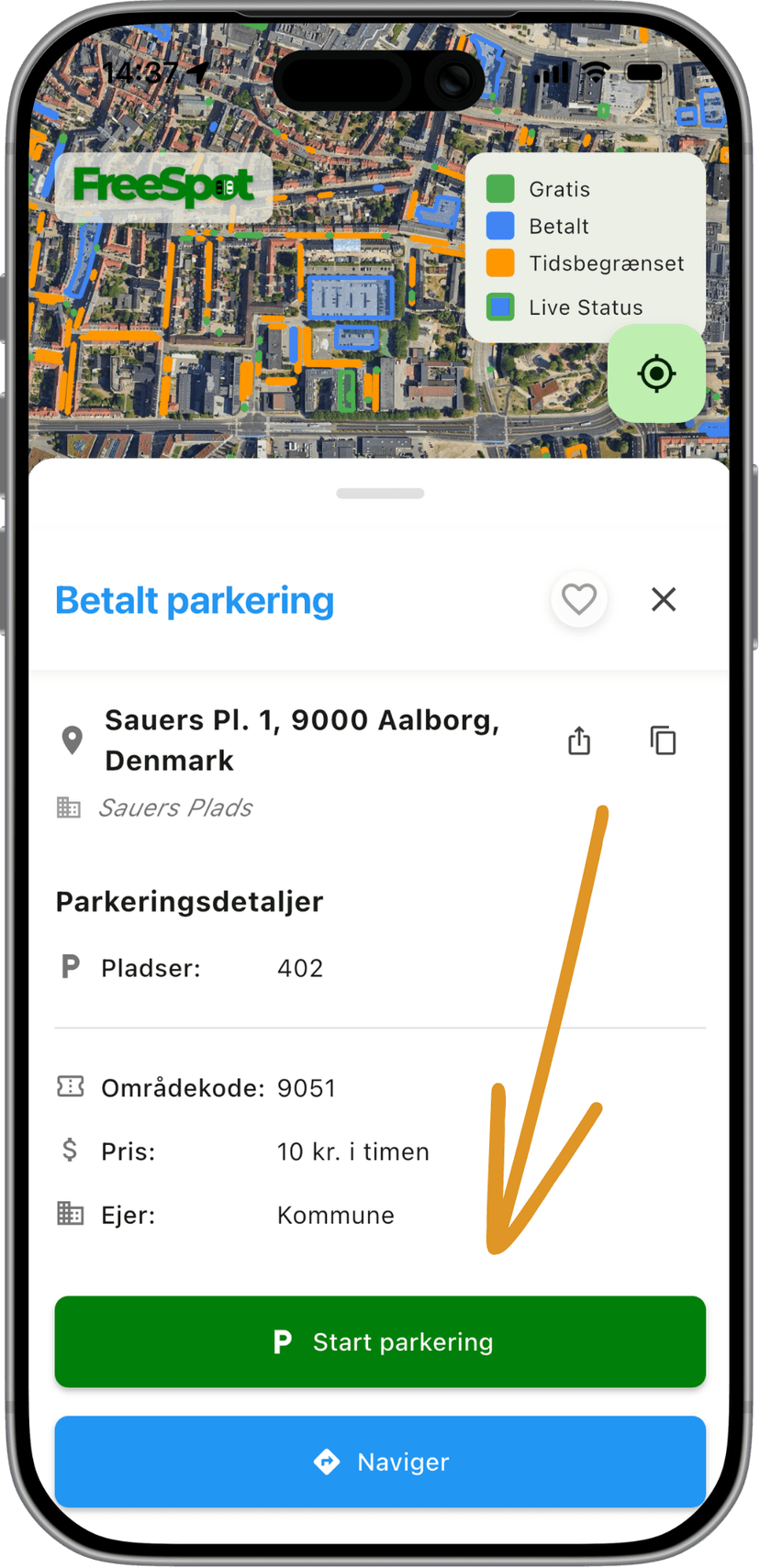Dismiss the Betalt parkering details with X
760x1568 pixels.
click(663, 599)
